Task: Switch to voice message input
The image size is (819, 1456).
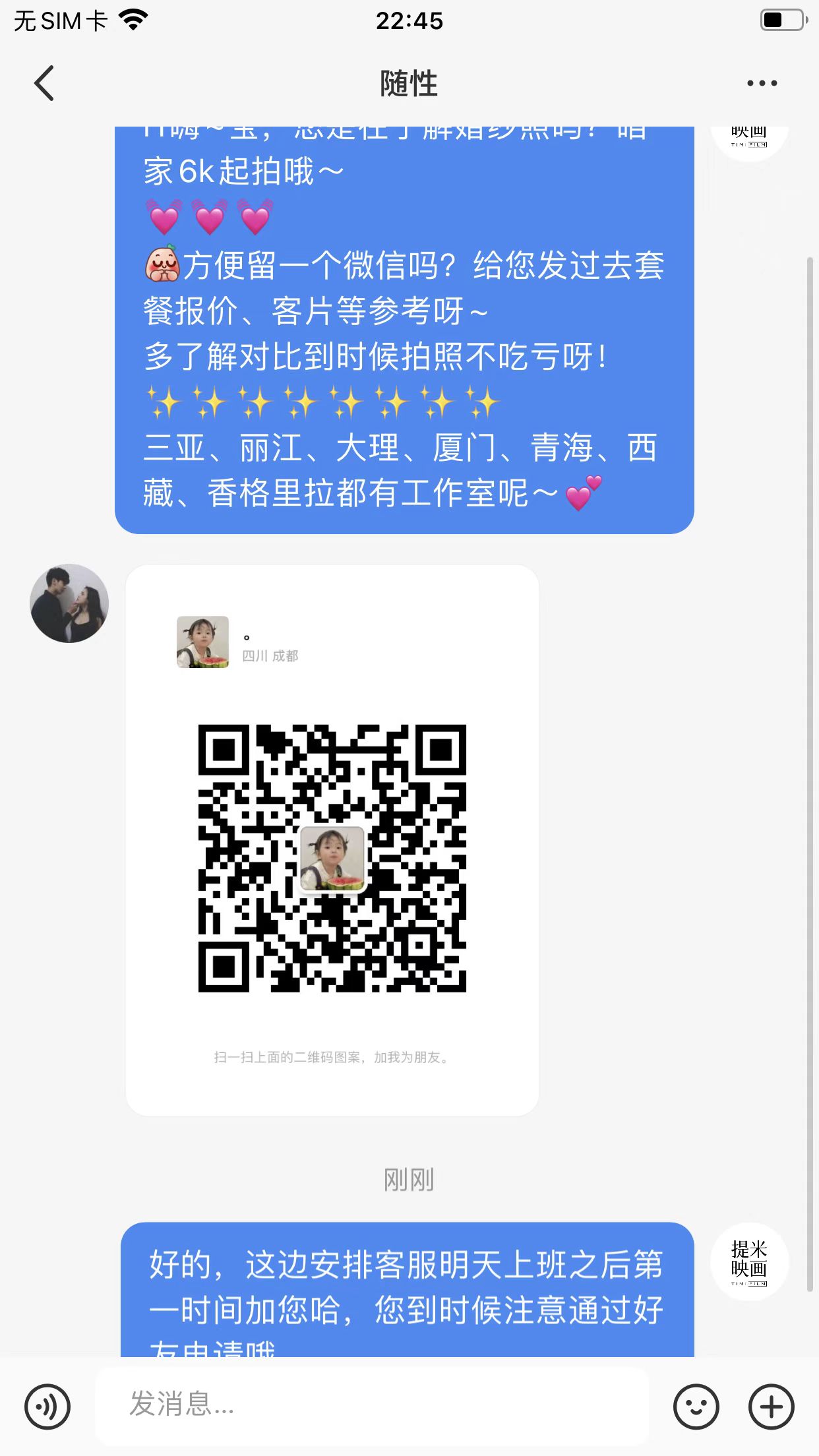Action: point(47,1407)
